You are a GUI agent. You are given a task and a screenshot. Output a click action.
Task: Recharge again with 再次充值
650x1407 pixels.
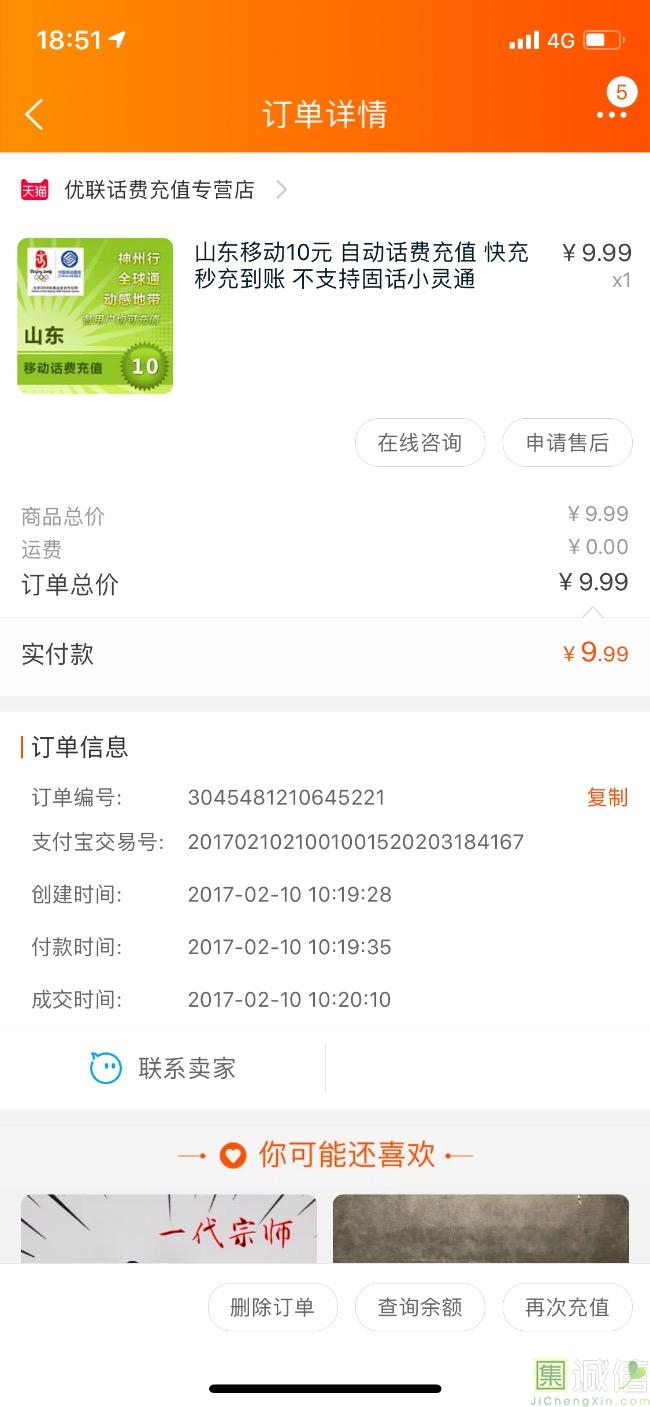567,1307
